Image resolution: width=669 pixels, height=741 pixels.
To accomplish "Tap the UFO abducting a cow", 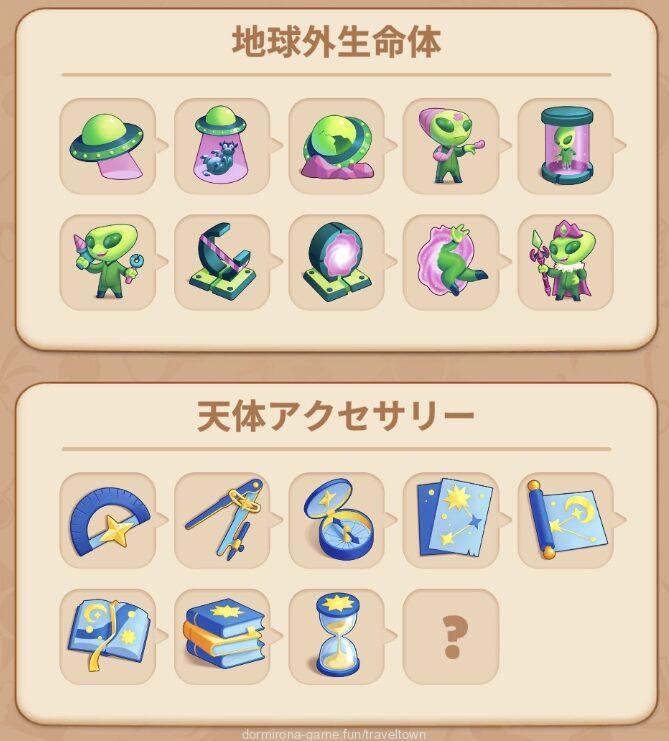I will (222, 146).
